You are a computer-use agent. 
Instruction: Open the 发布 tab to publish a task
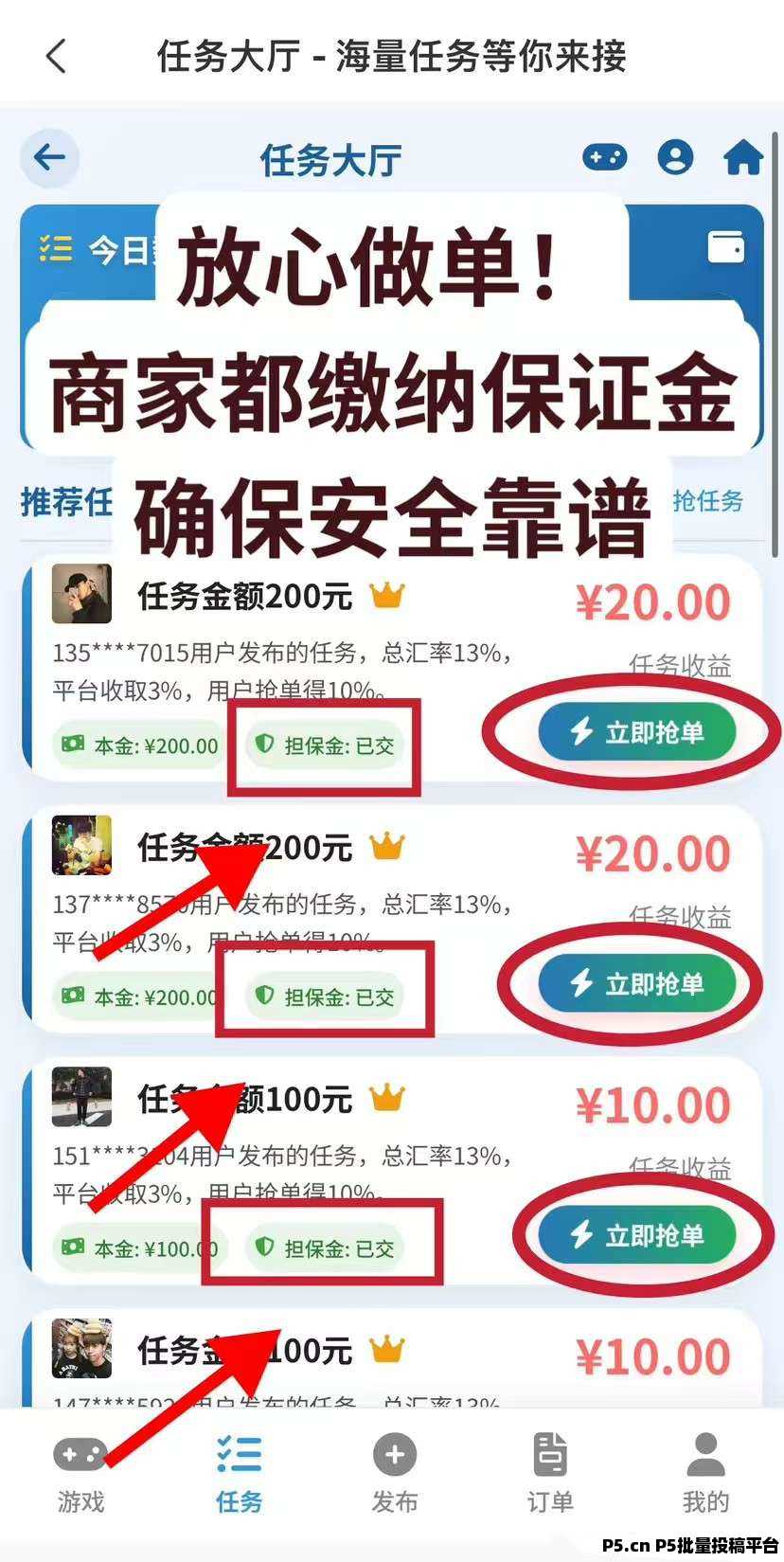click(395, 1473)
